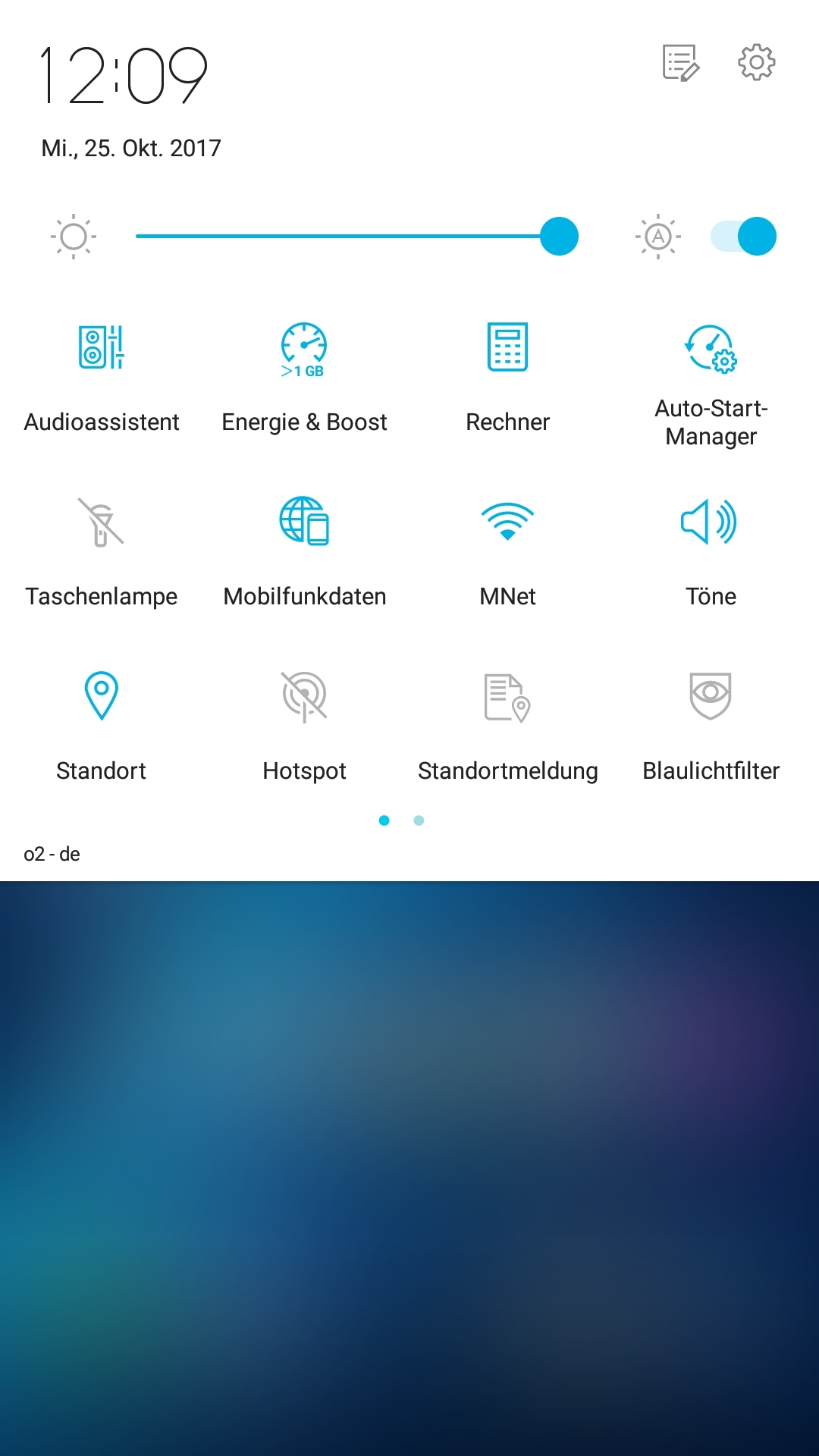Toggle the MNet Wi-Fi tile
Viewport: 819px width, 1456px height.
(507, 522)
